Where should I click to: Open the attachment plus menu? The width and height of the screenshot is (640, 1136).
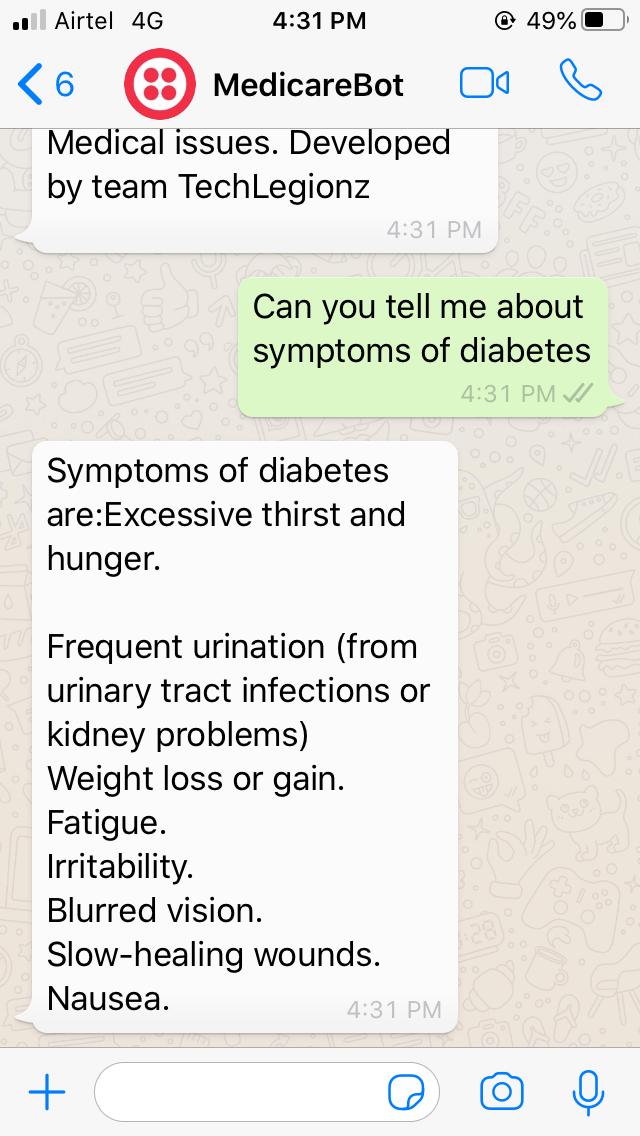tap(46, 1092)
